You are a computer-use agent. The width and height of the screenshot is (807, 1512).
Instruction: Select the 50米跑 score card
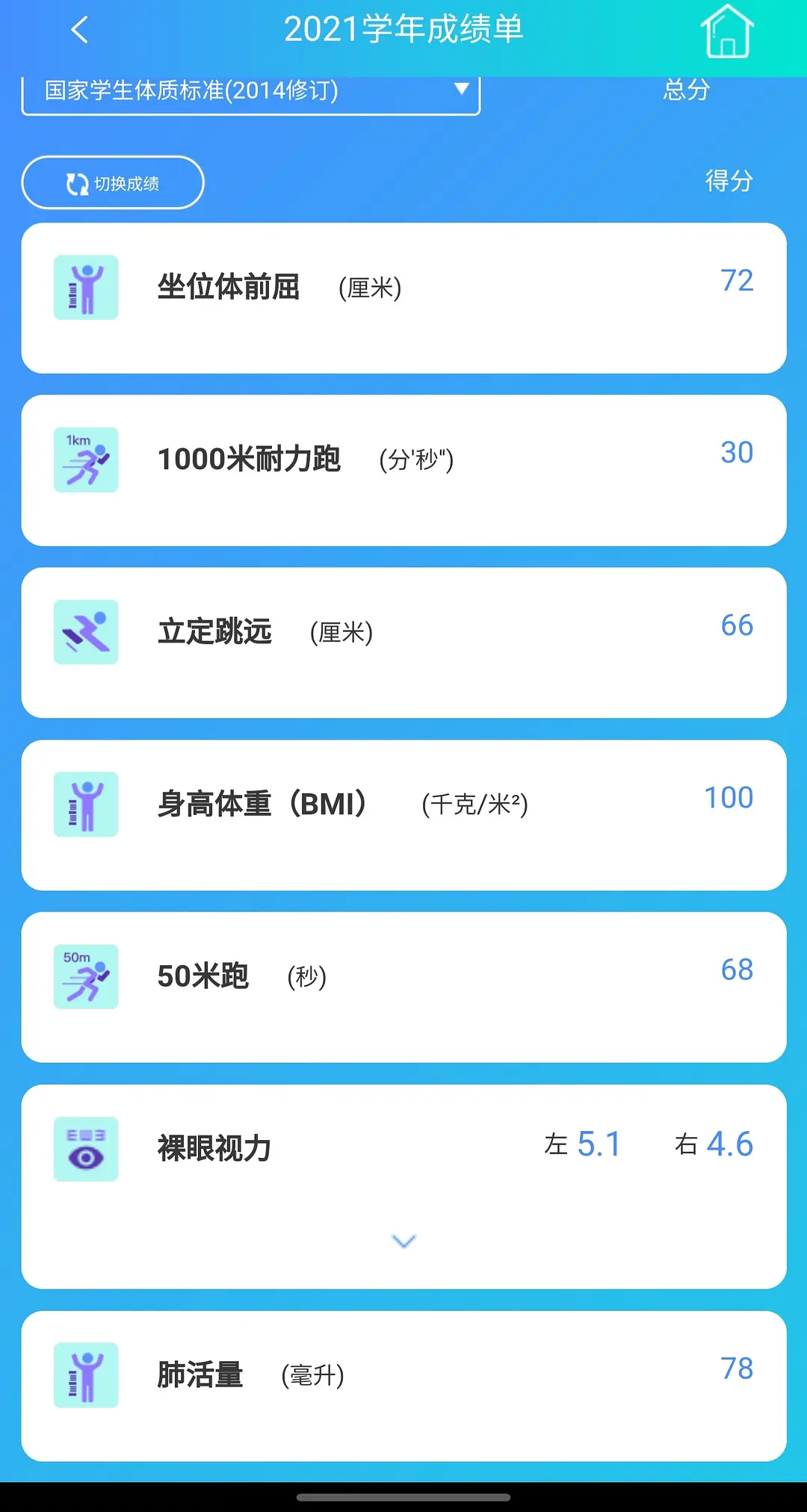403,987
